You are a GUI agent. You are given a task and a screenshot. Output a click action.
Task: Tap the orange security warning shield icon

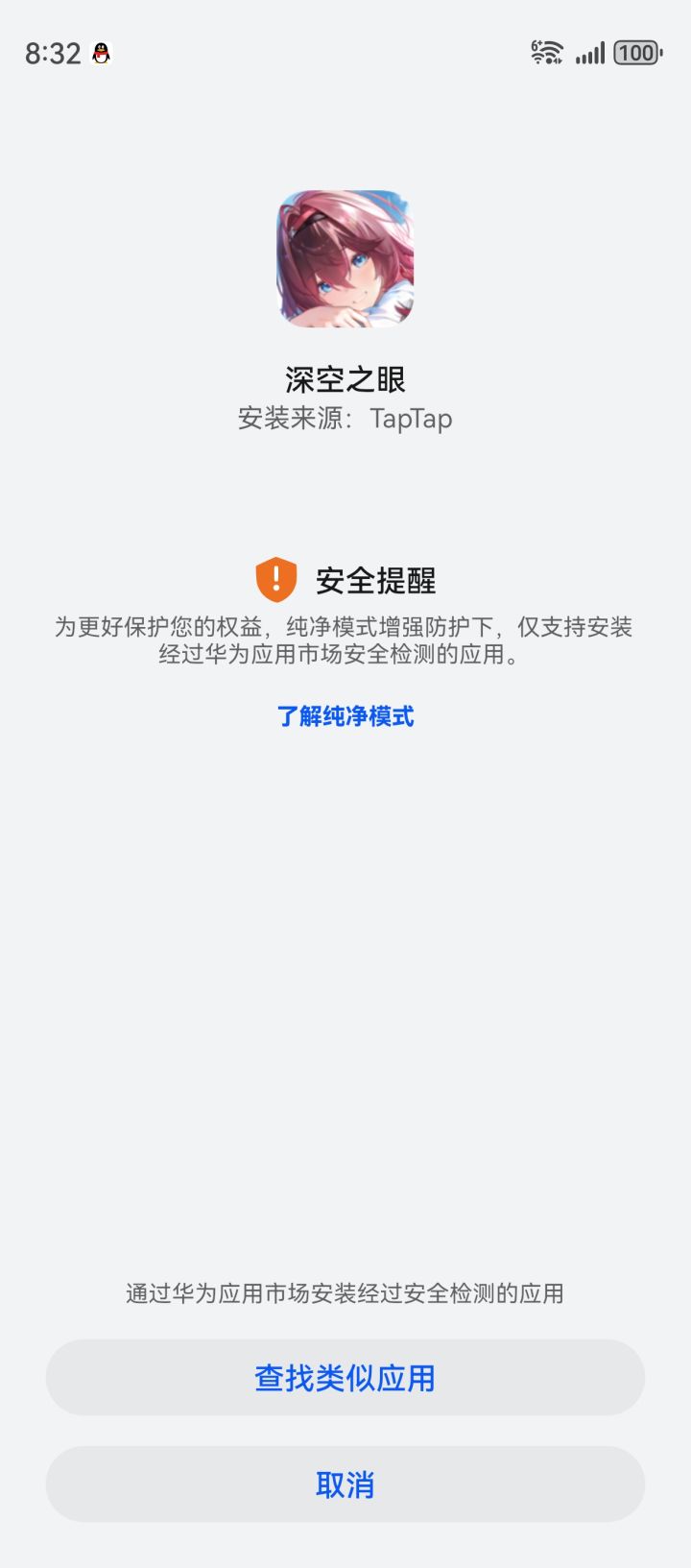(277, 579)
